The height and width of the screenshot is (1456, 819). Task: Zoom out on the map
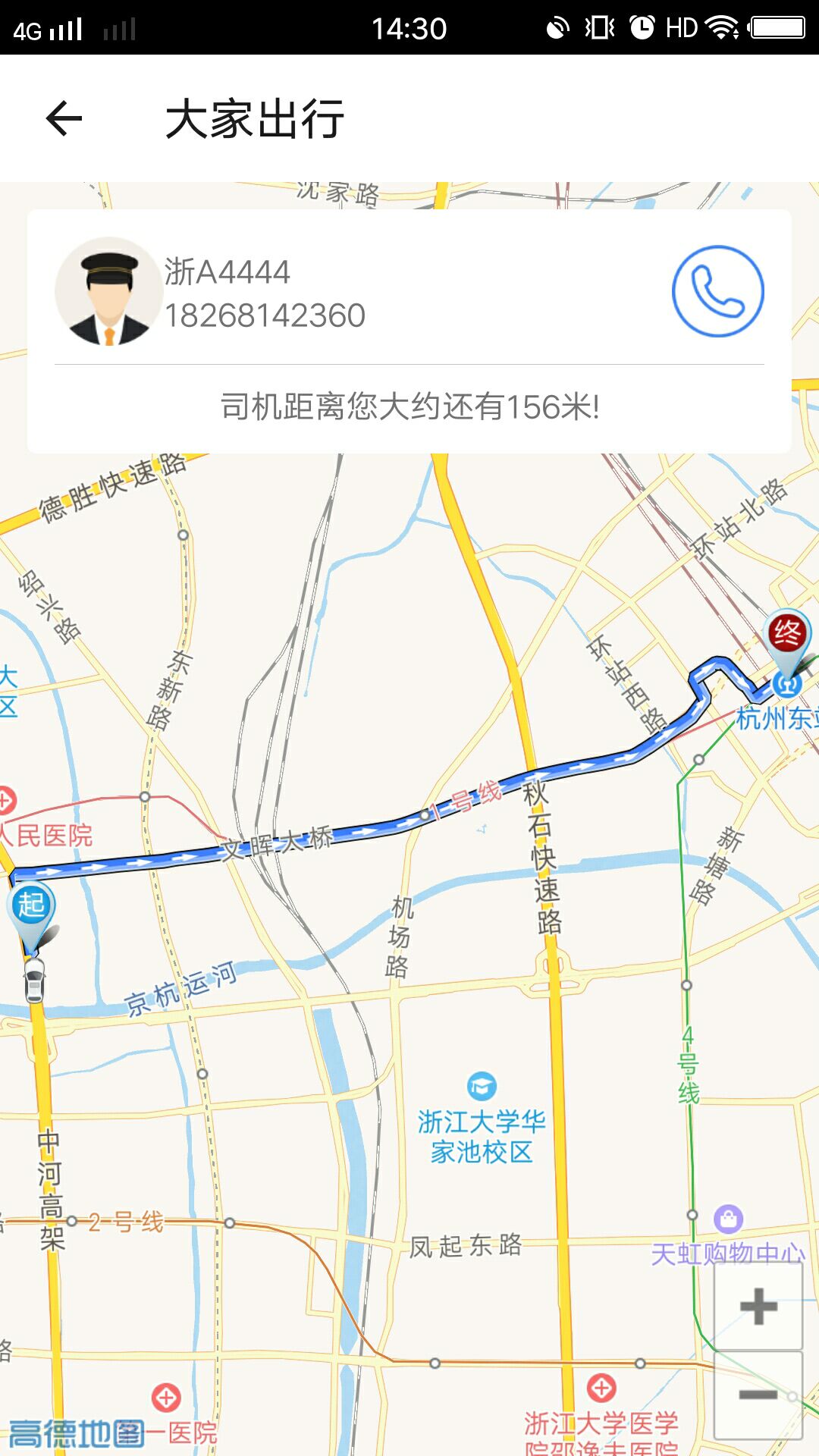758,1395
